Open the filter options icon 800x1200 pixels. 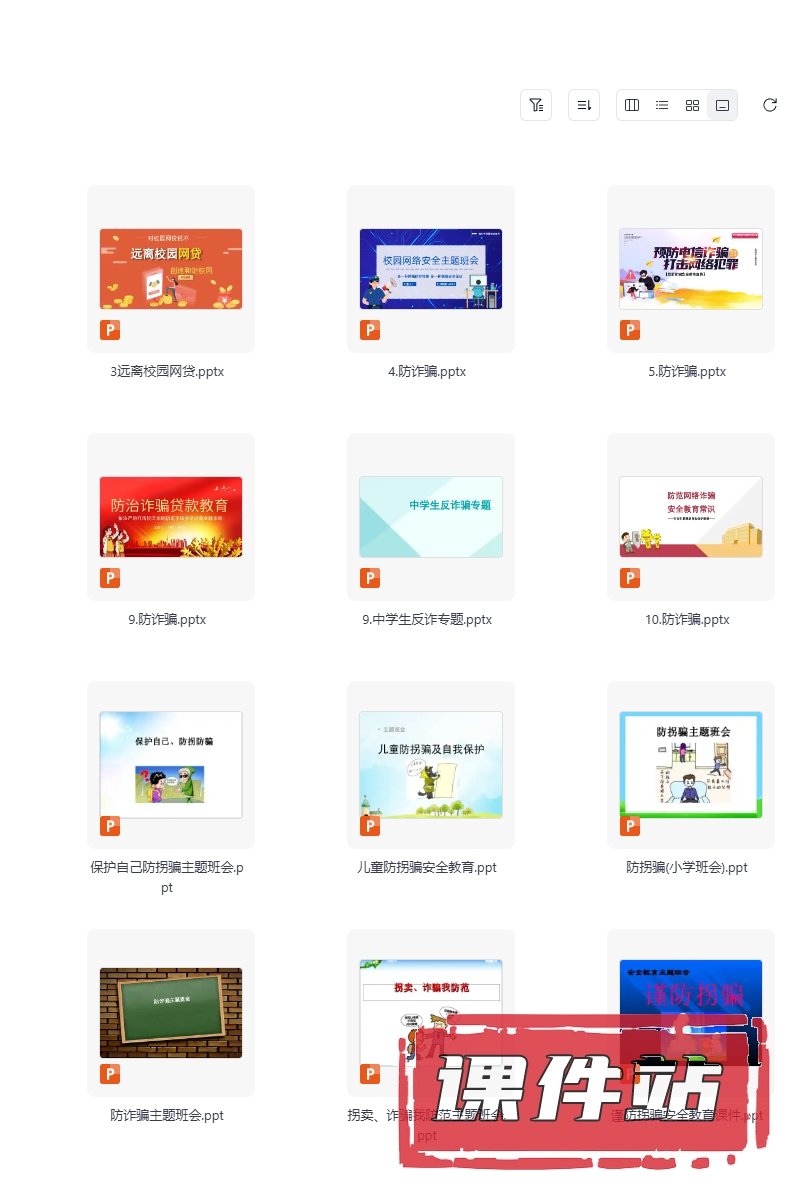(x=536, y=105)
